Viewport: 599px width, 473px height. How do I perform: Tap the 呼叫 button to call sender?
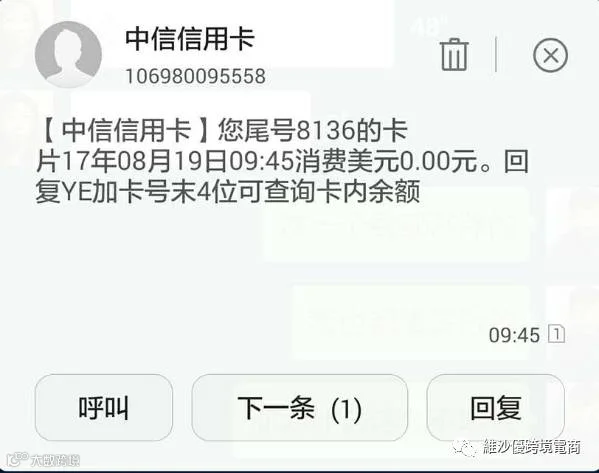click(104, 408)
